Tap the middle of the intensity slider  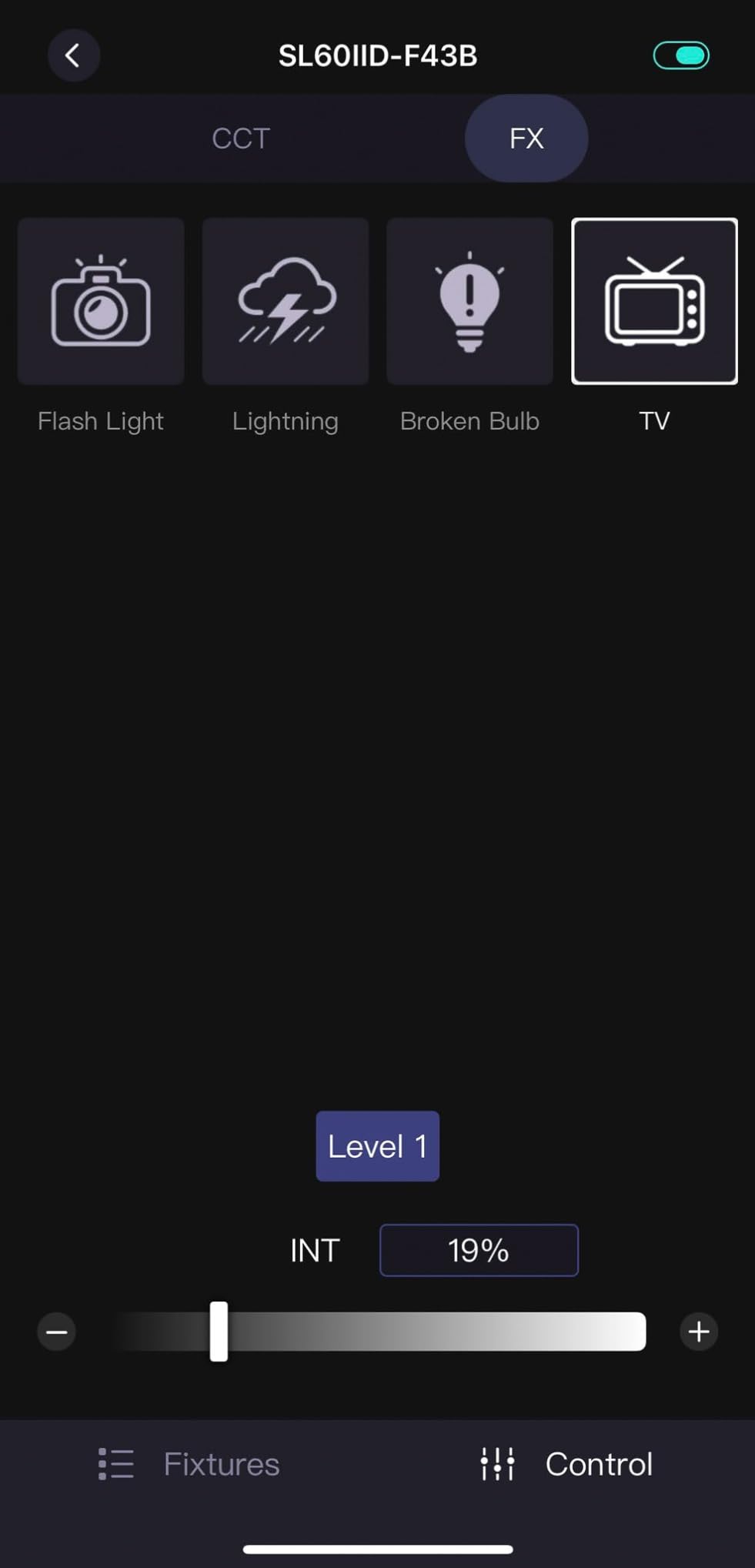click(377, 1332)
